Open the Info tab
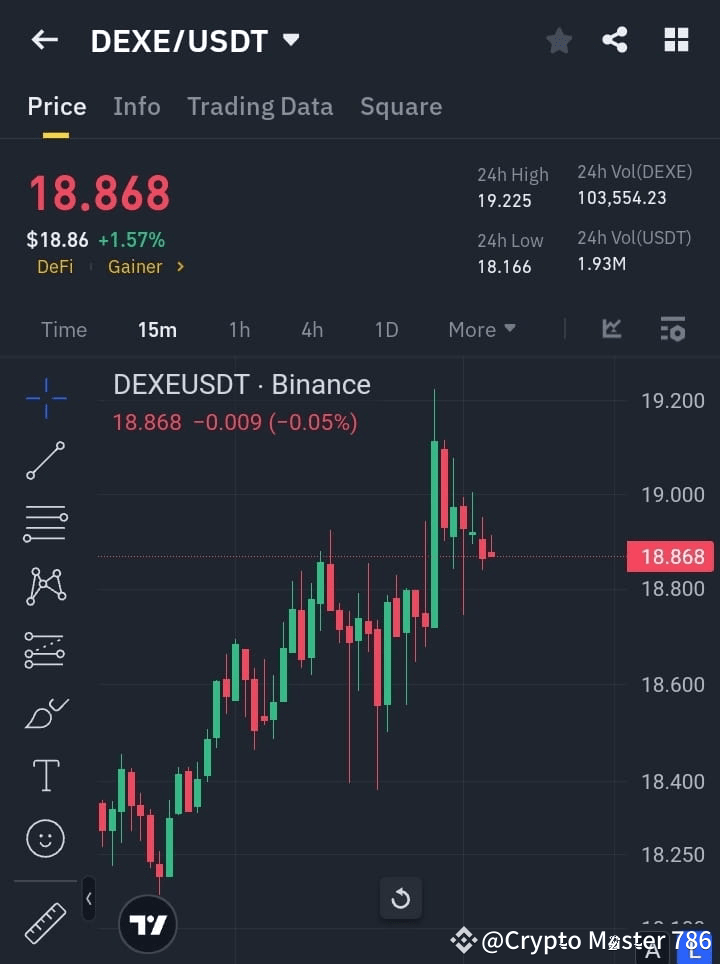The width and height of the screenshot is (720, 964). (x=137, y=106)
